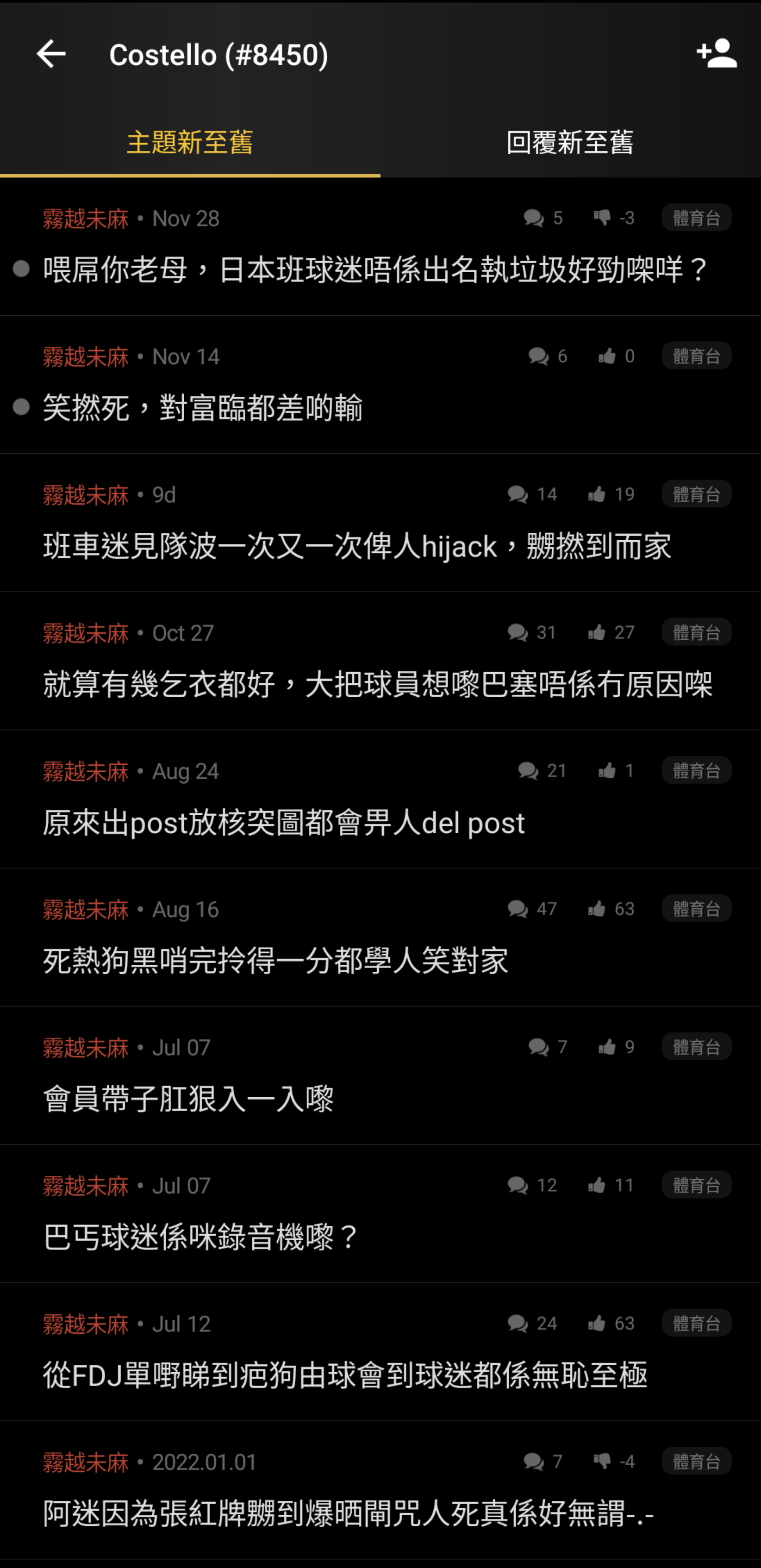Open the thread 巴丐球迷係咪錄音機嚟？
This screenshot has width=761, height=1568.
click(380, 1214)
